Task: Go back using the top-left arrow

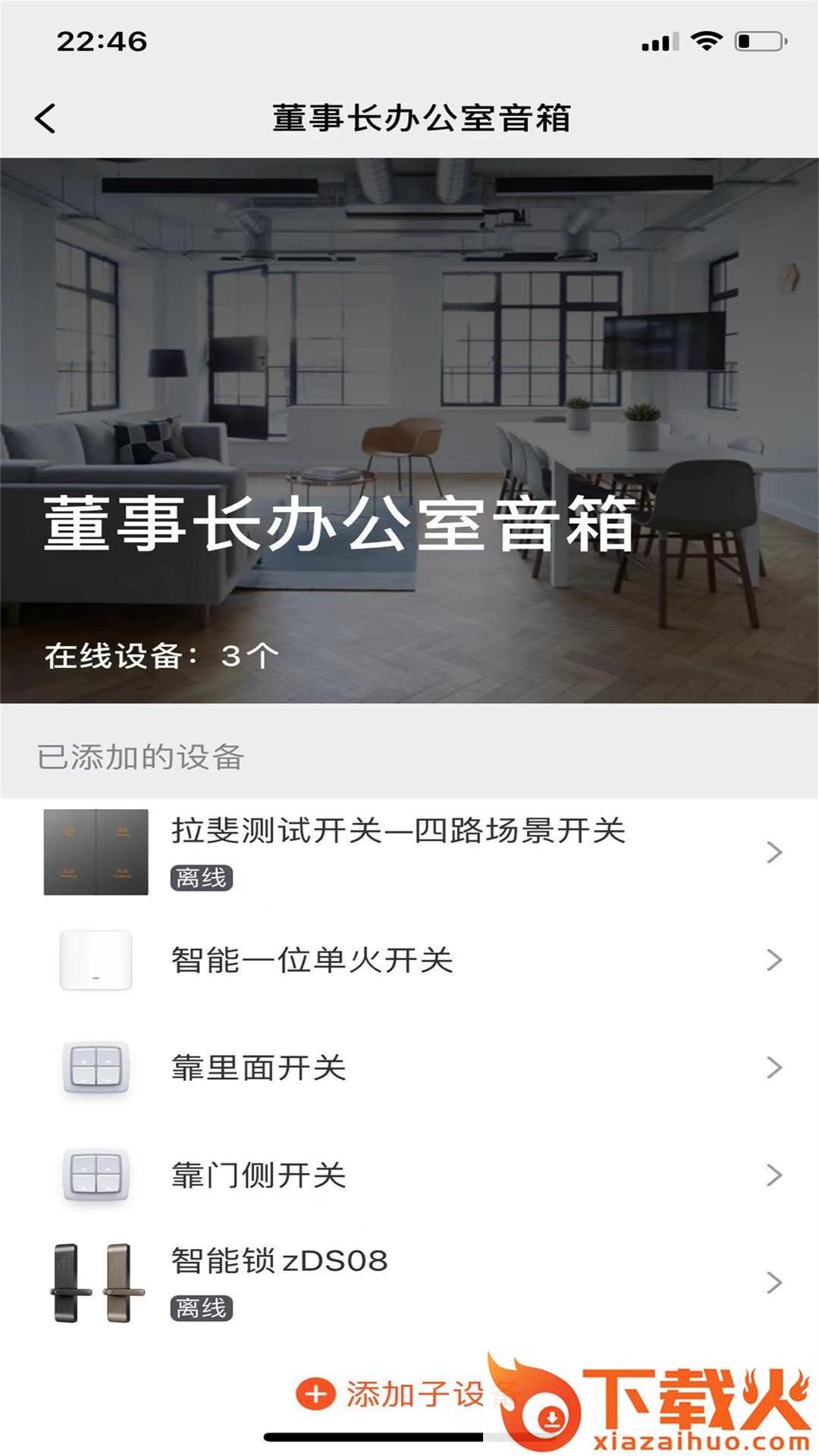Action: tap(45, 119)
